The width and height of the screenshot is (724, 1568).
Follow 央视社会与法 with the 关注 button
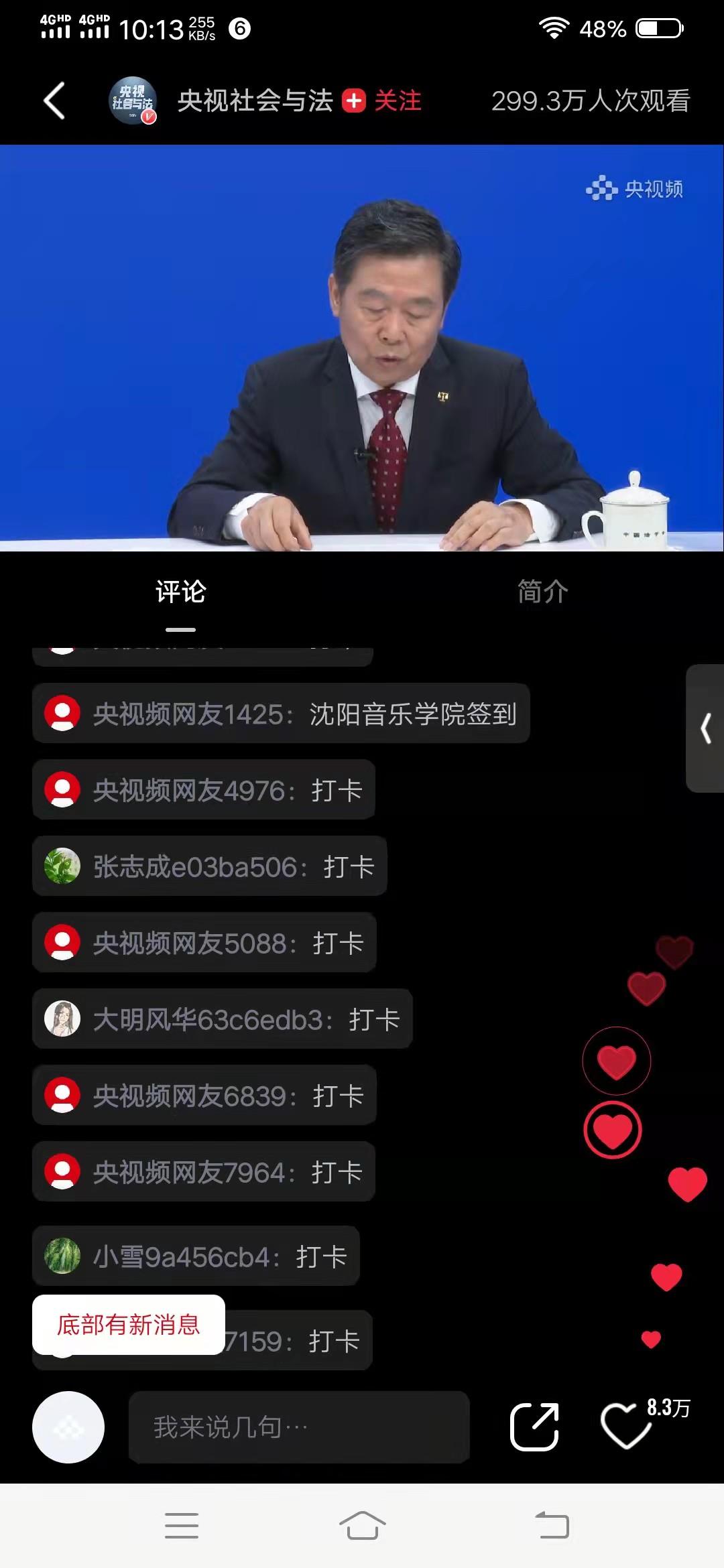click(x=383, y=101)
